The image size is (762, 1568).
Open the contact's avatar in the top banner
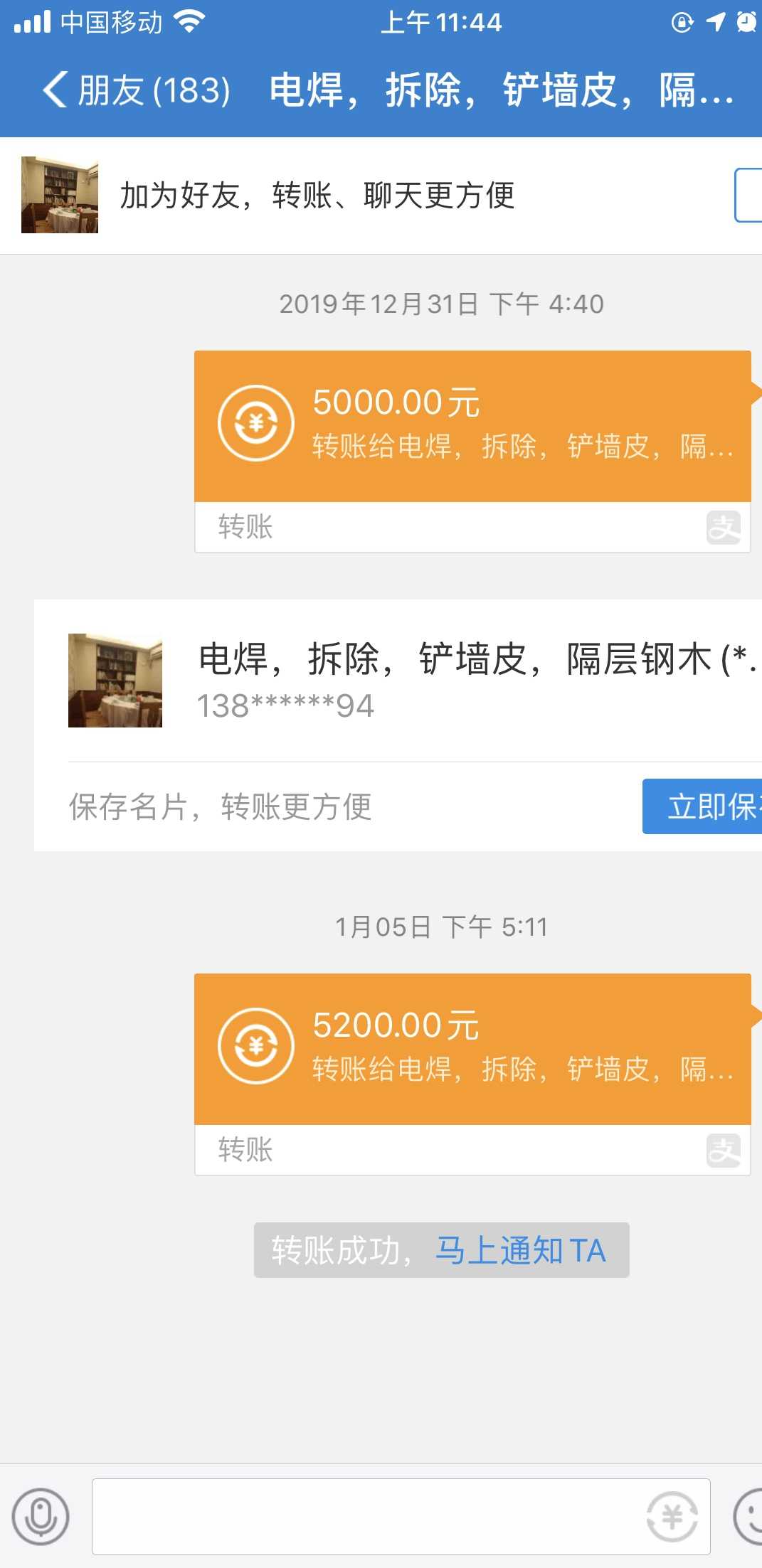coord(60,195)
